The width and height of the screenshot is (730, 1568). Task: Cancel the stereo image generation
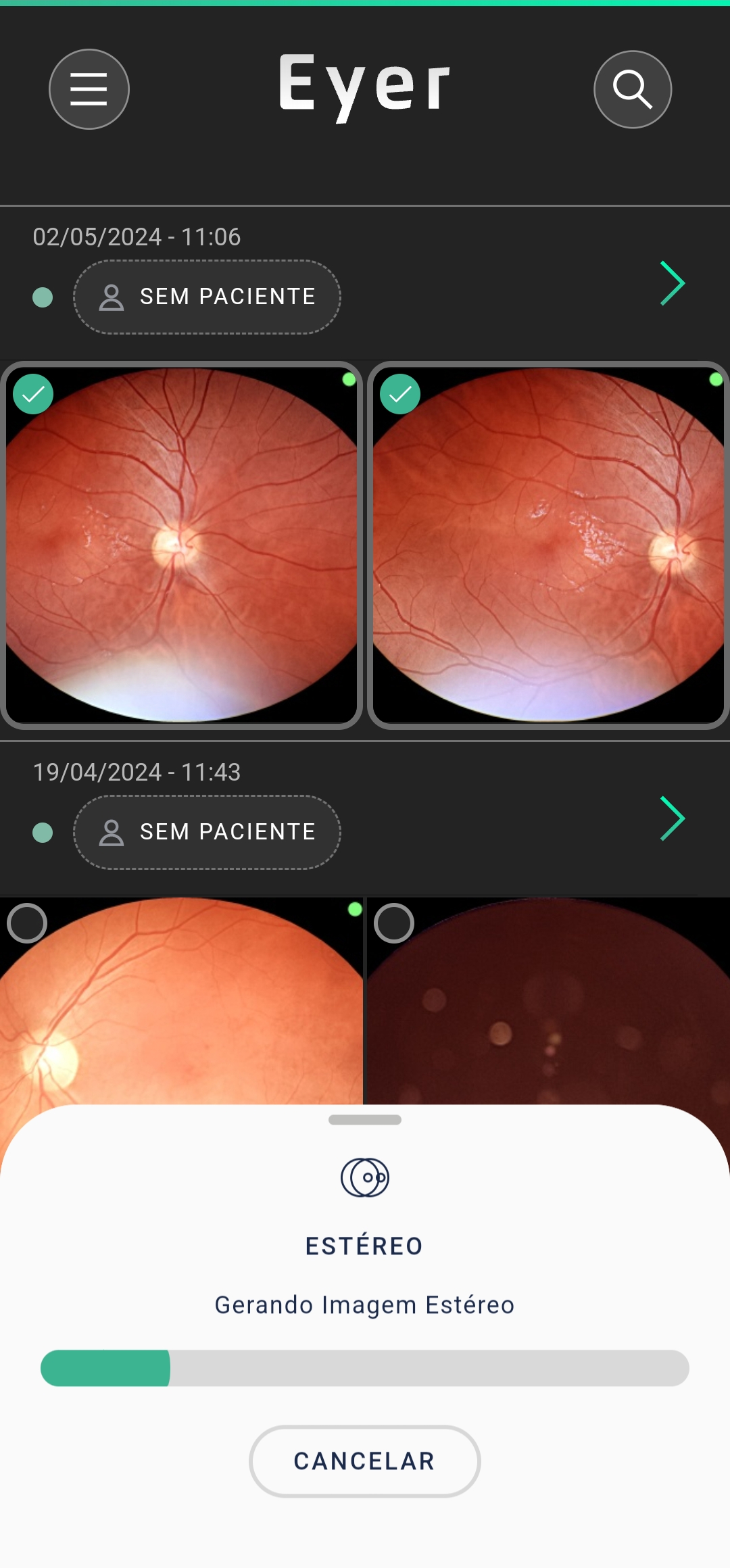(x=365, y=1461)
